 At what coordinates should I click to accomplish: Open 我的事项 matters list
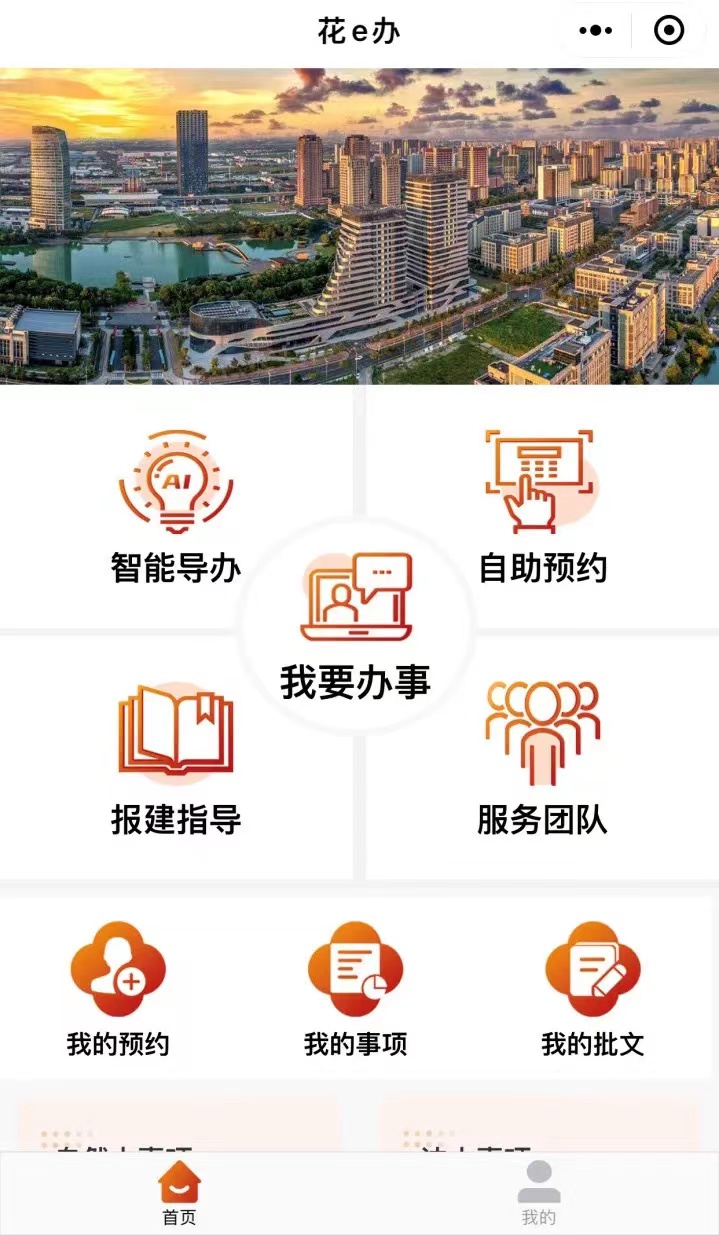355,989
